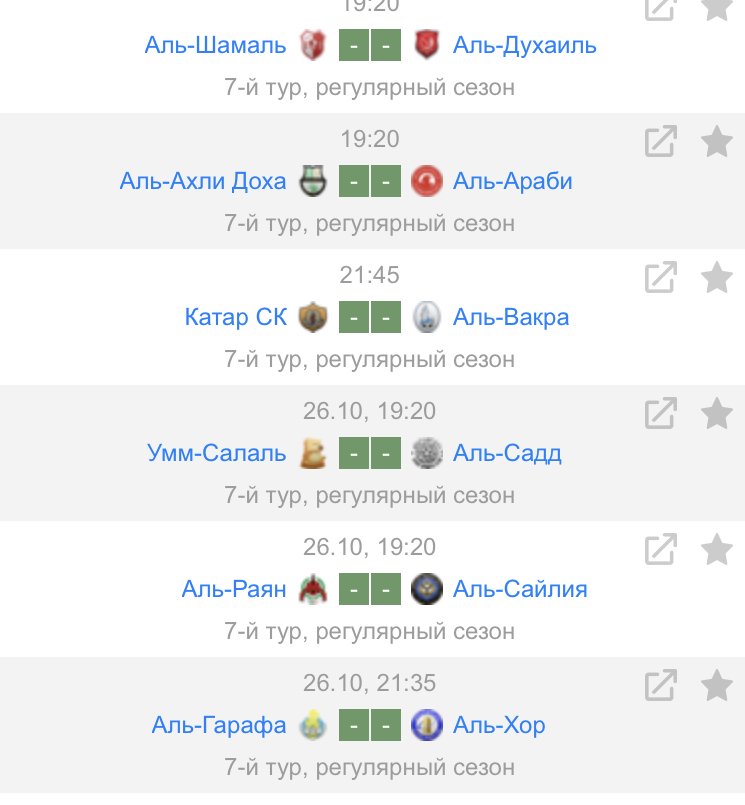Open the Аль-Садд team page
Image resolution: width=745 pixels, height=805 pixels.
pyautogui.click(x=506, y=454)
